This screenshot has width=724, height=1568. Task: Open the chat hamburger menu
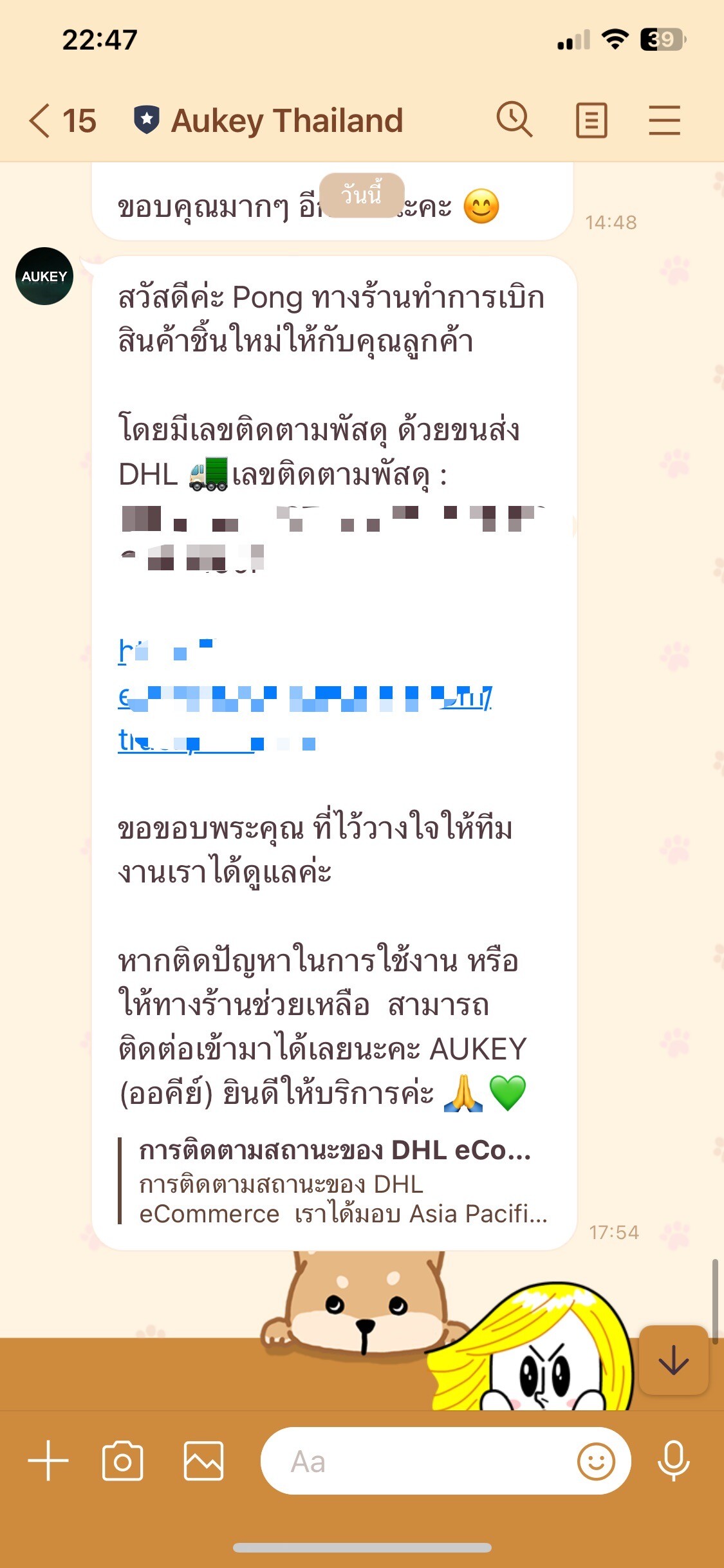pos(664,120)
